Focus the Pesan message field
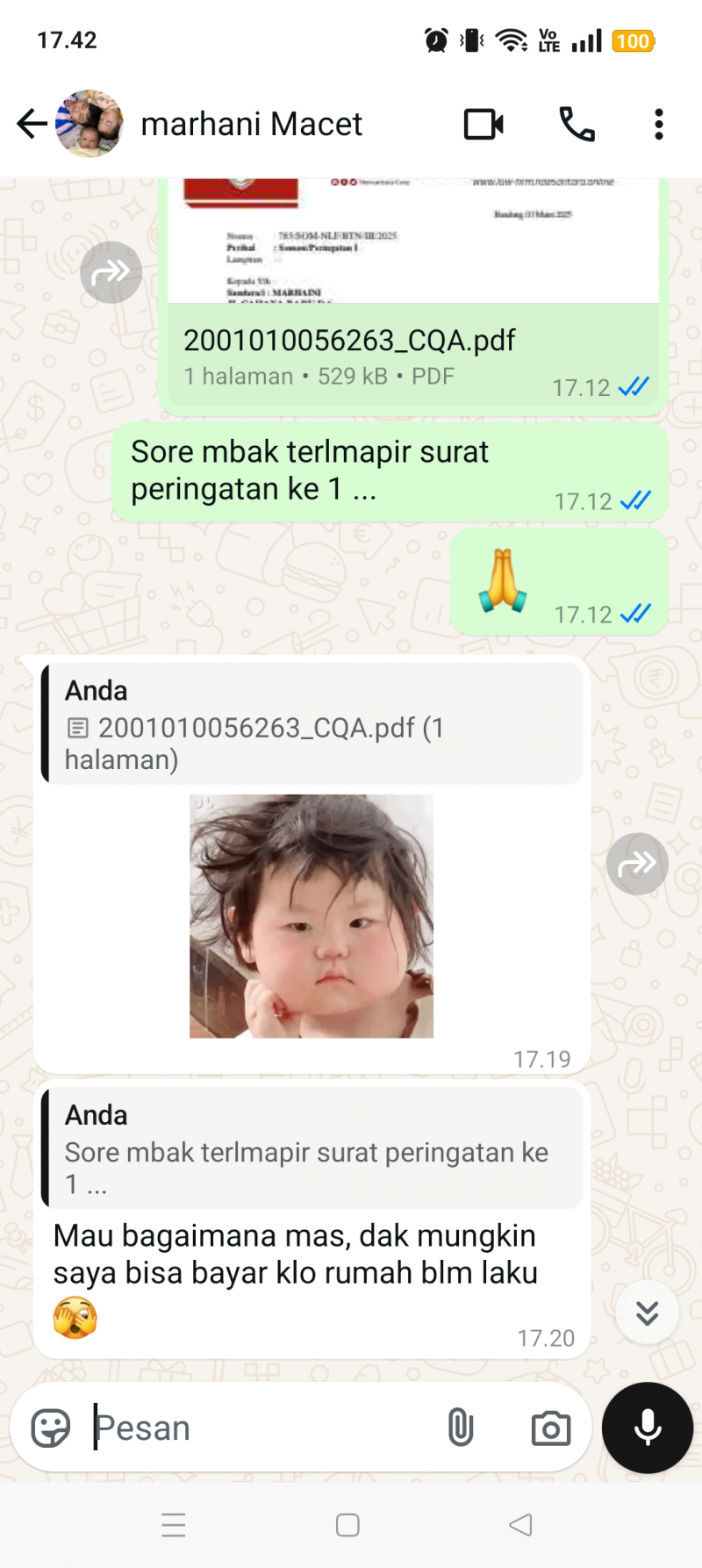 (x=263, y=1428)
